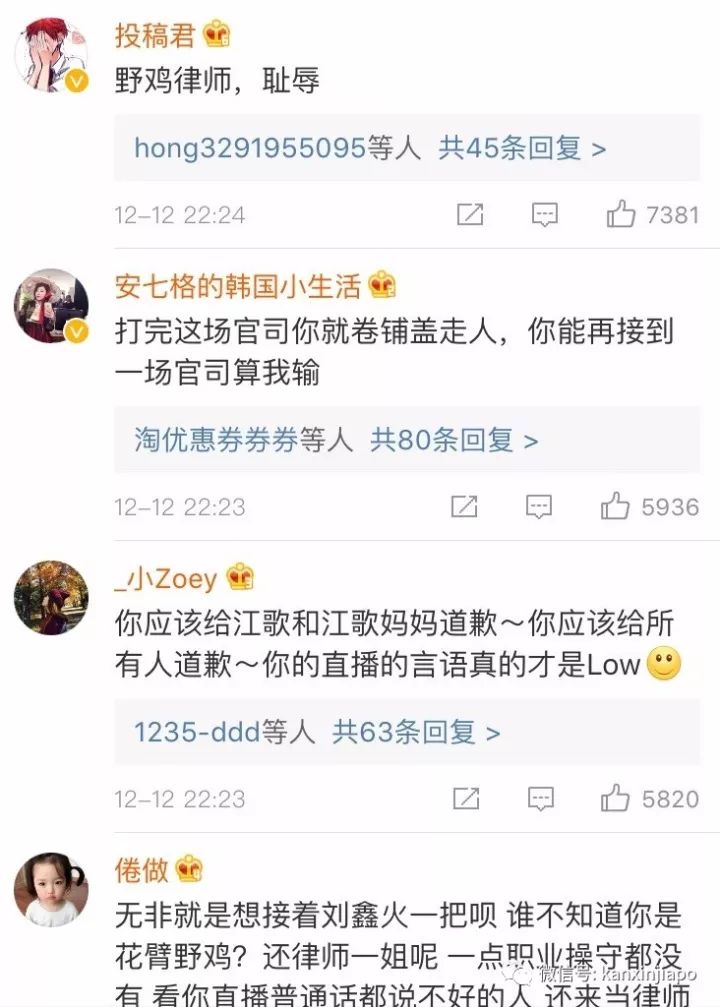Reply to 投稿君's comment
The width and height of the screenshot is (720, 1007).
coord(544,214)
